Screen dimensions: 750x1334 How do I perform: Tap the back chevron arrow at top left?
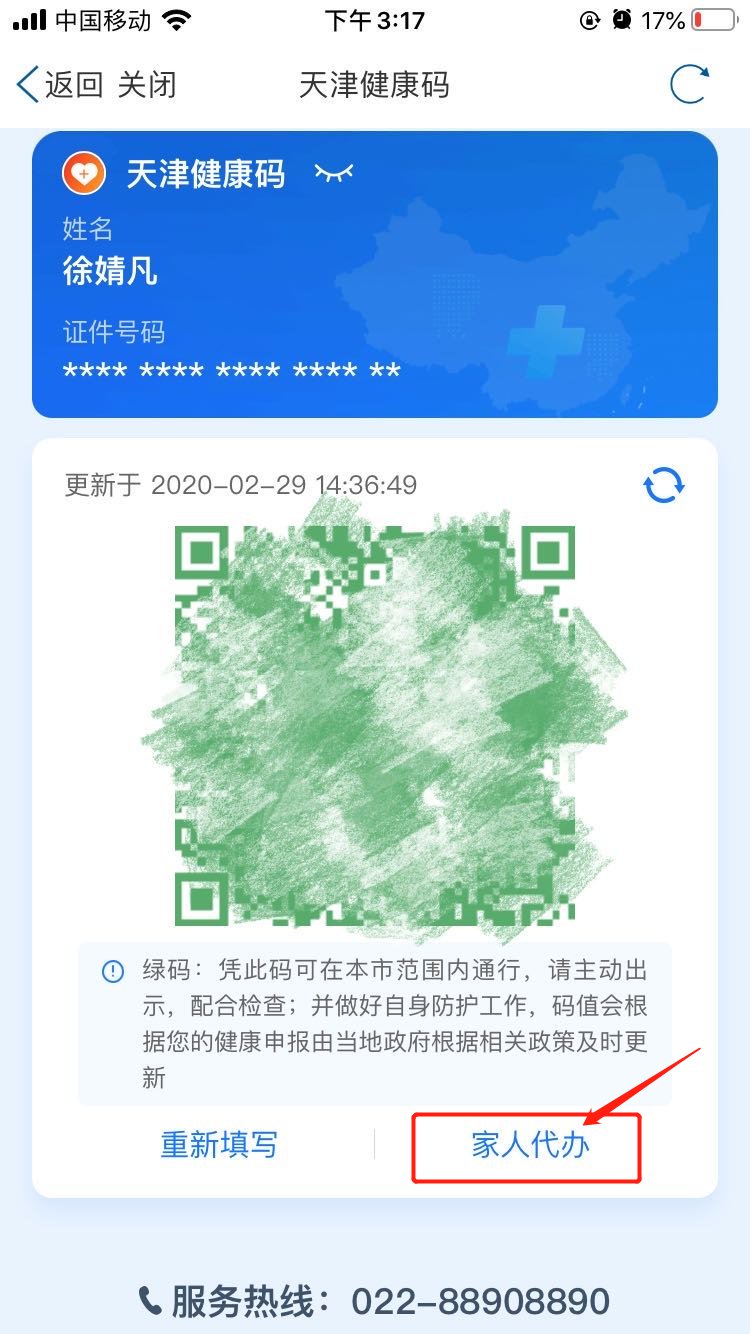[x=26, y=85]
